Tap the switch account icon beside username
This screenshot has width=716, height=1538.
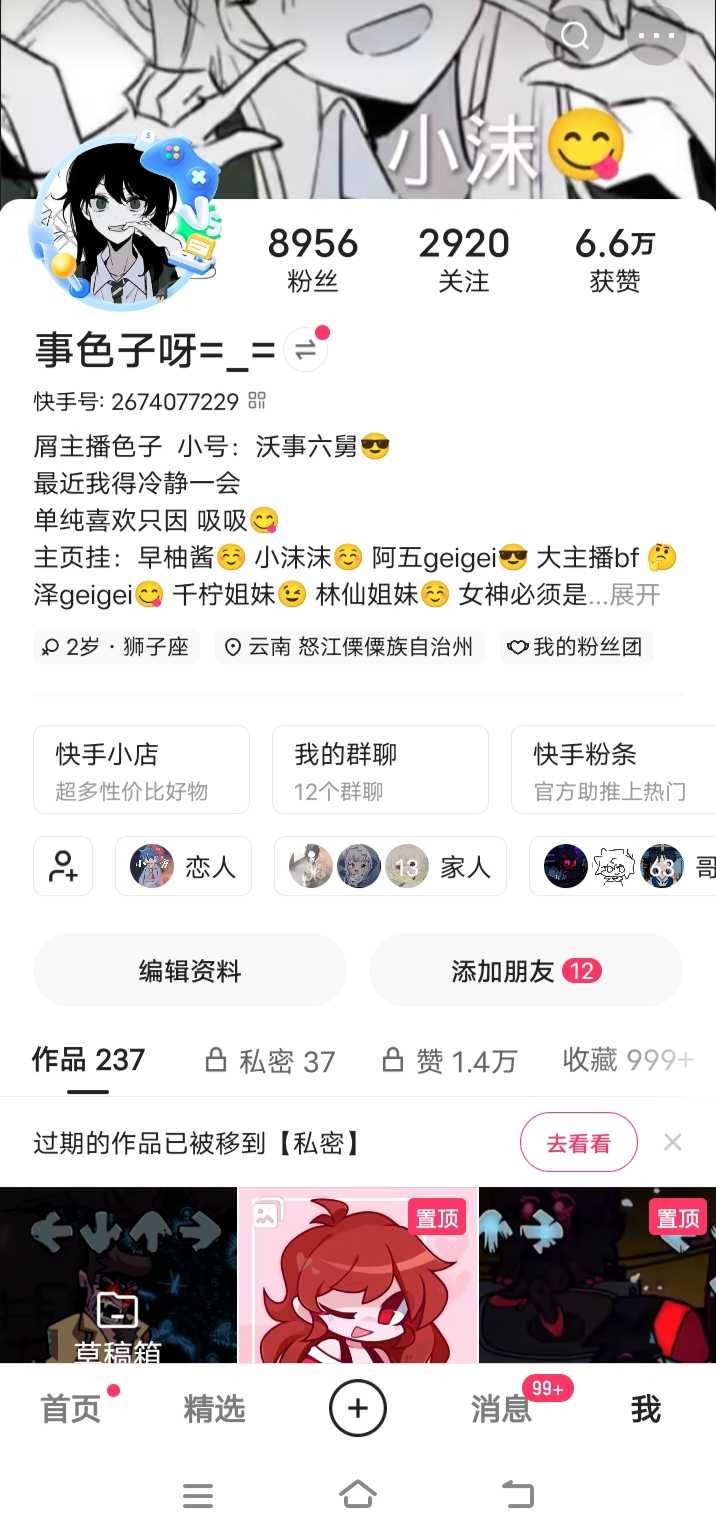(x=305, y=350)
